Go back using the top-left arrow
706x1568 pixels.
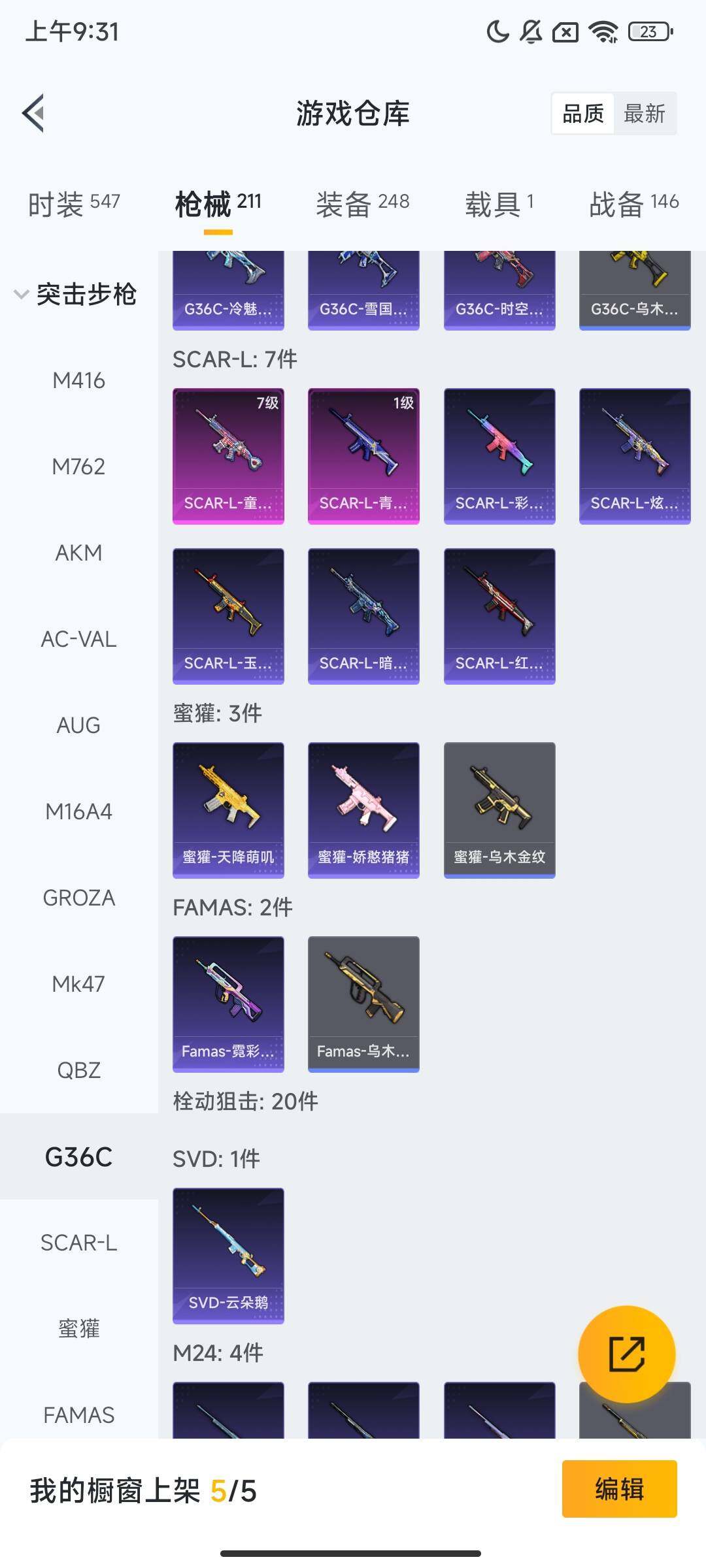coord(34,113)
